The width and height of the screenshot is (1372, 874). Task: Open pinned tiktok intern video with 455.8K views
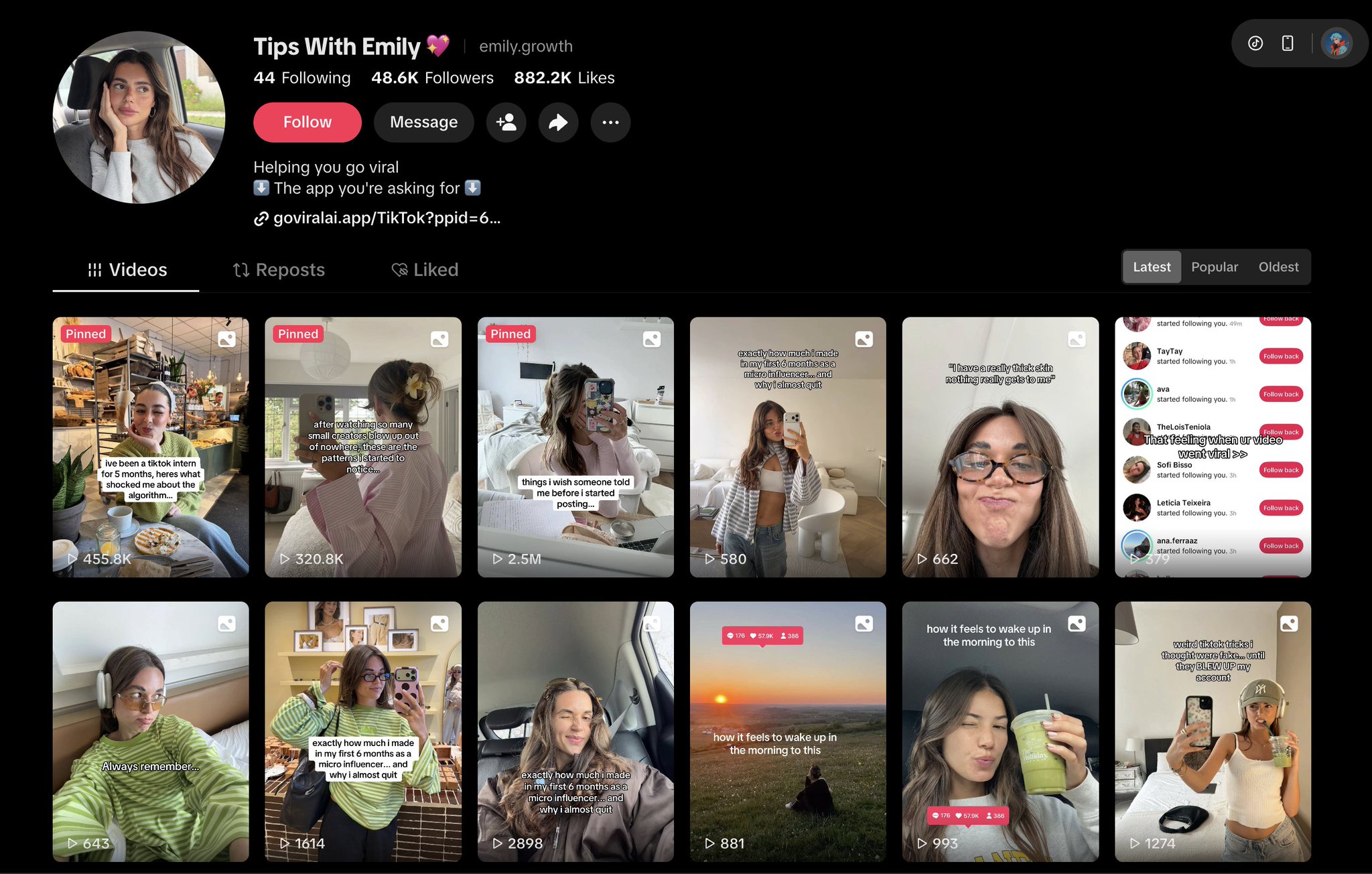click(151, 447)
